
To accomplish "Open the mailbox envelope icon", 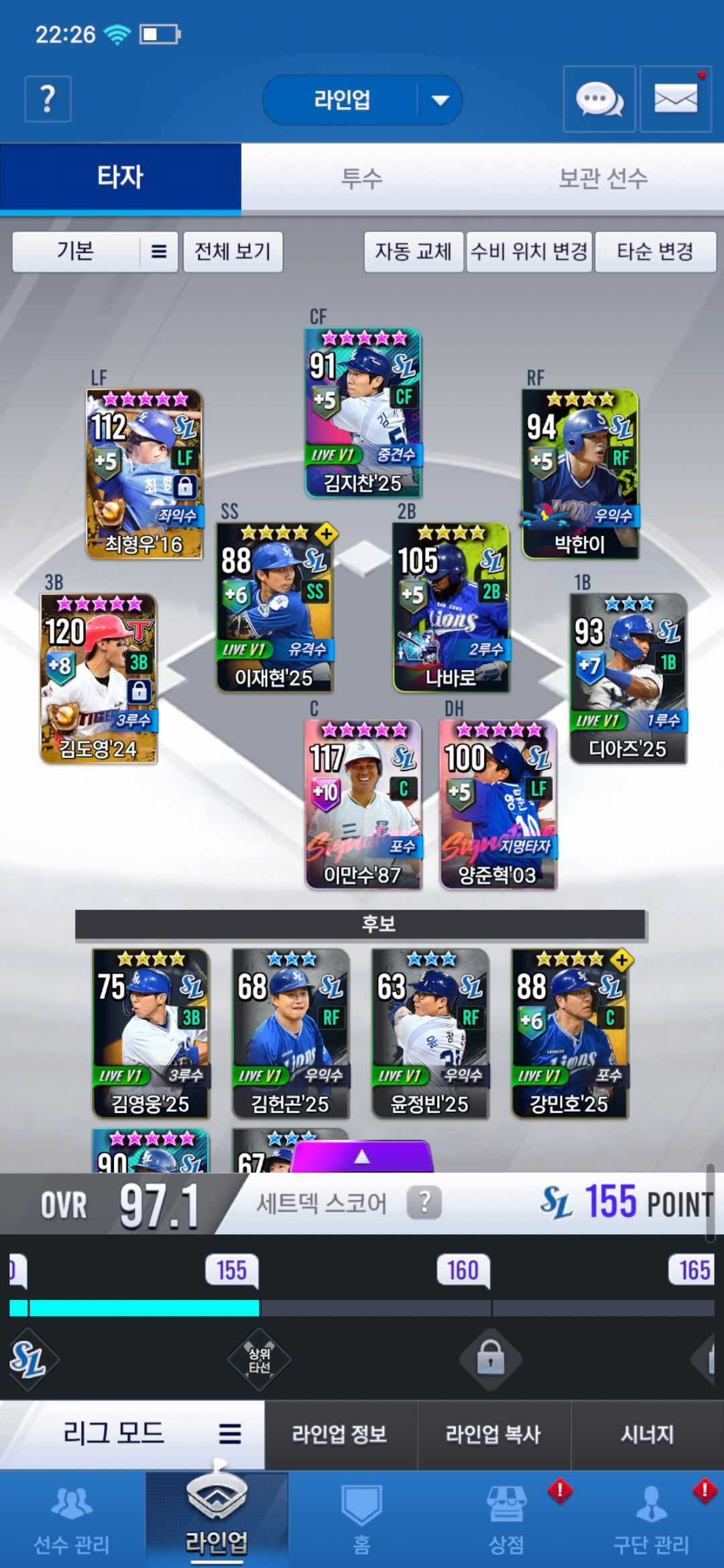I will (676, 99).
